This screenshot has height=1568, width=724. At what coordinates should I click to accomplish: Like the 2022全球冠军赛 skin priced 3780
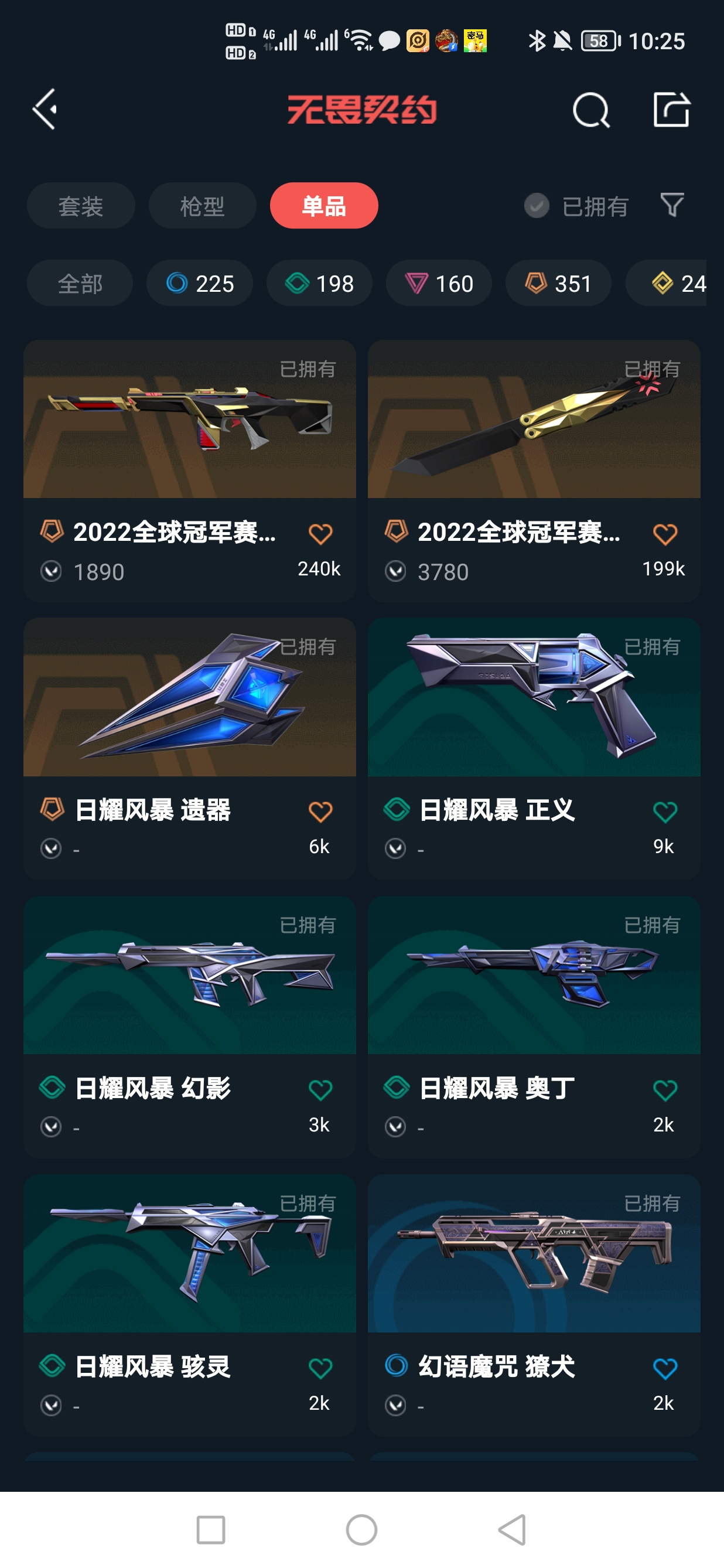tap(664, 534)
